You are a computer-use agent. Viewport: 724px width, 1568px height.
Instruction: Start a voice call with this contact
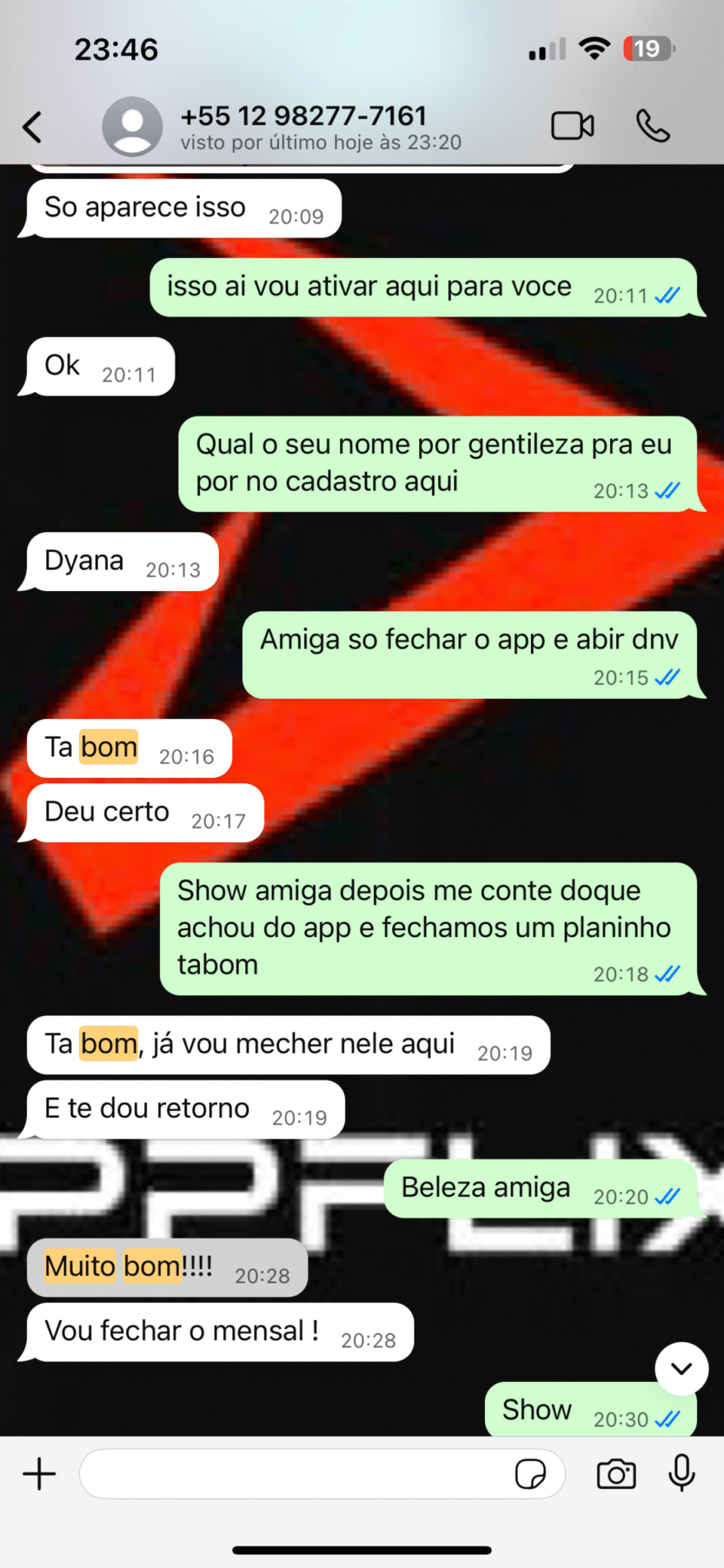[x=653, y=126]
